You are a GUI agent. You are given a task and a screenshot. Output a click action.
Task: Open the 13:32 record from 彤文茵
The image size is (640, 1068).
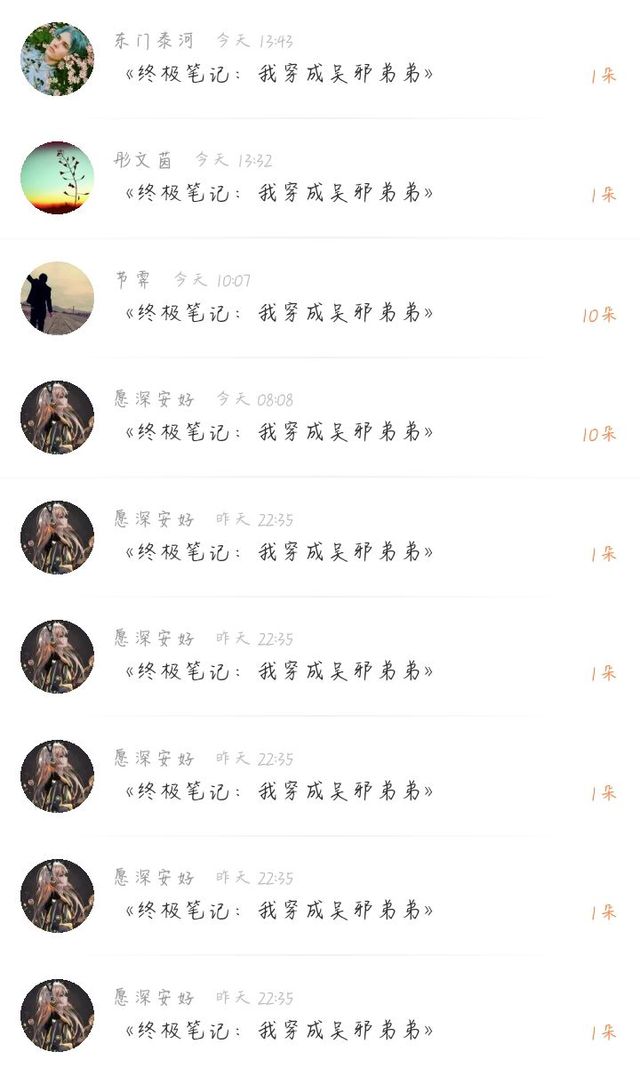click(320, 179)
